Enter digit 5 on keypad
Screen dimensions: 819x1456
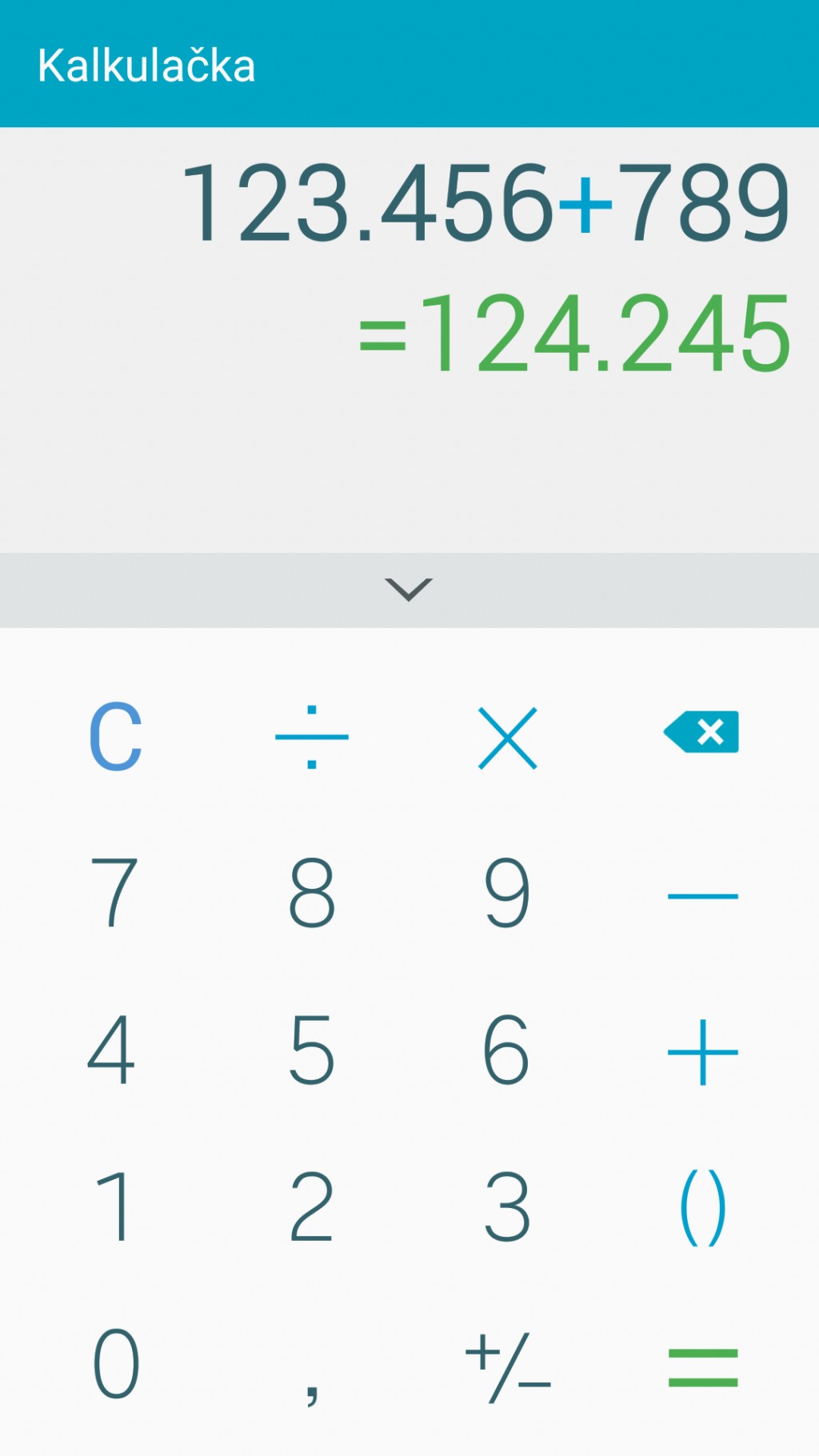(x=311, y=1049)
